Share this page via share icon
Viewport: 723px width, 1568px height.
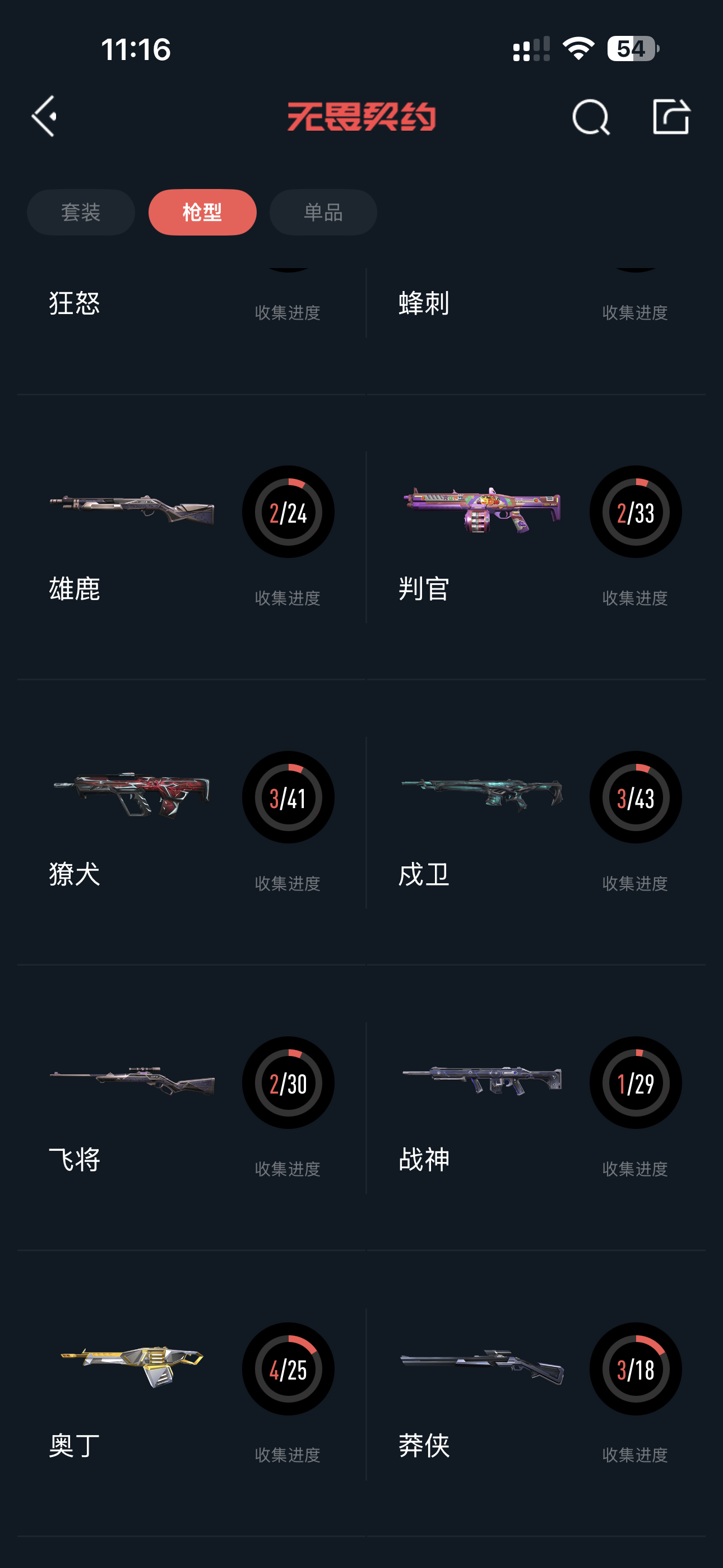tap(671, 116)
